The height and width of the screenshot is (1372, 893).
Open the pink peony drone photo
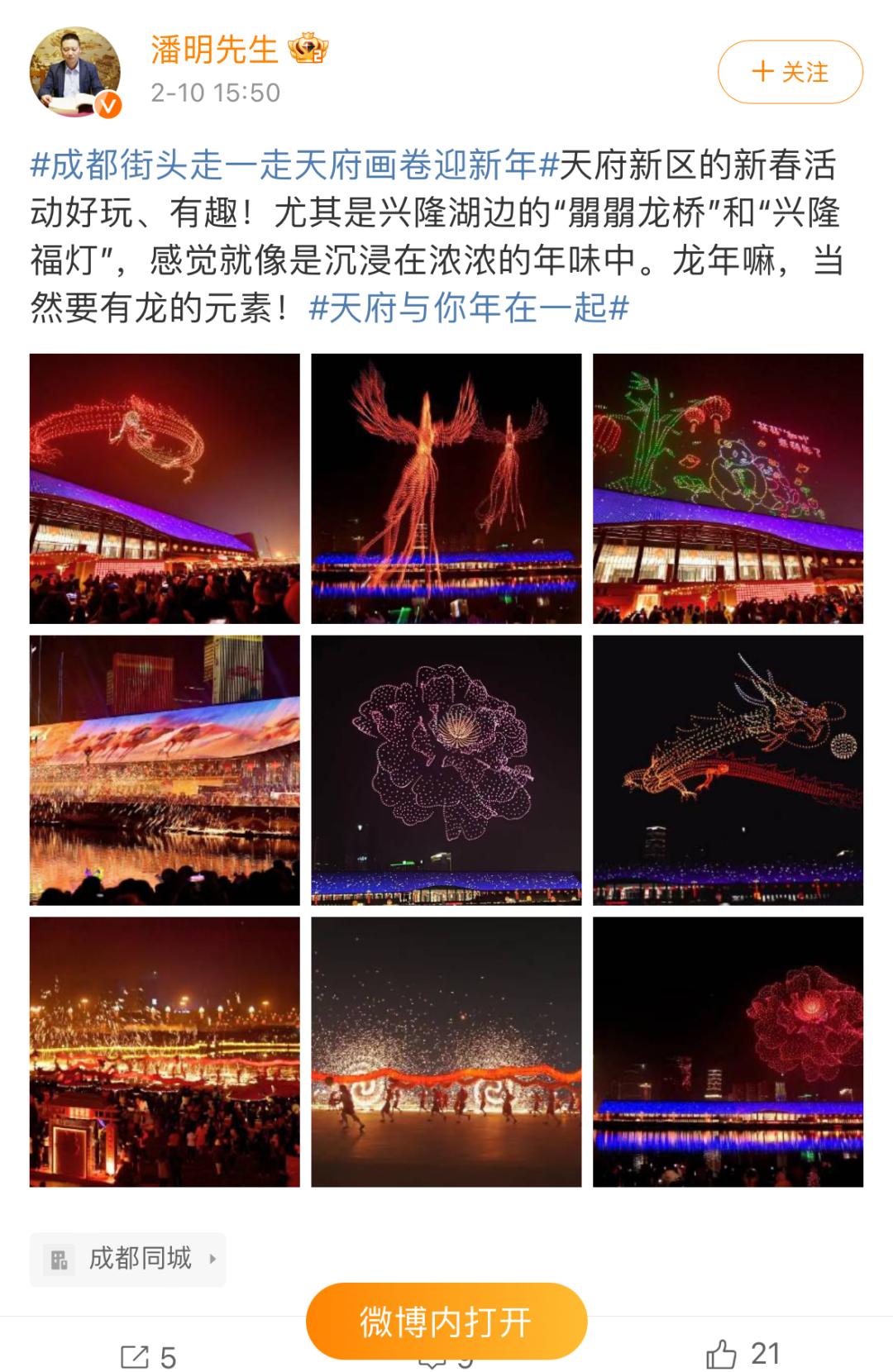[446, 769]
